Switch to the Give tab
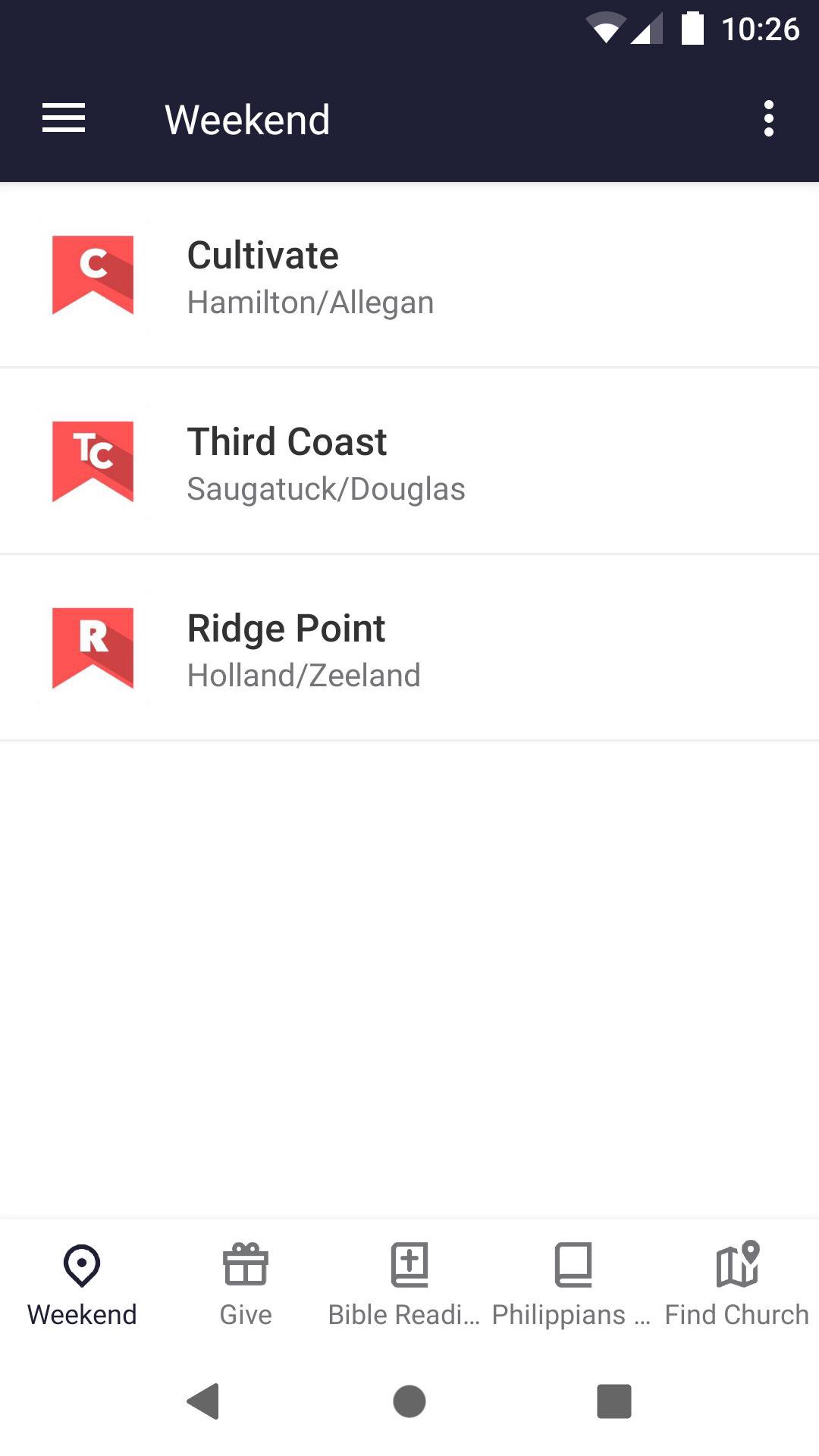Image resolution: width=819 pixels, height=1456 pixels. click(246, 1285)
